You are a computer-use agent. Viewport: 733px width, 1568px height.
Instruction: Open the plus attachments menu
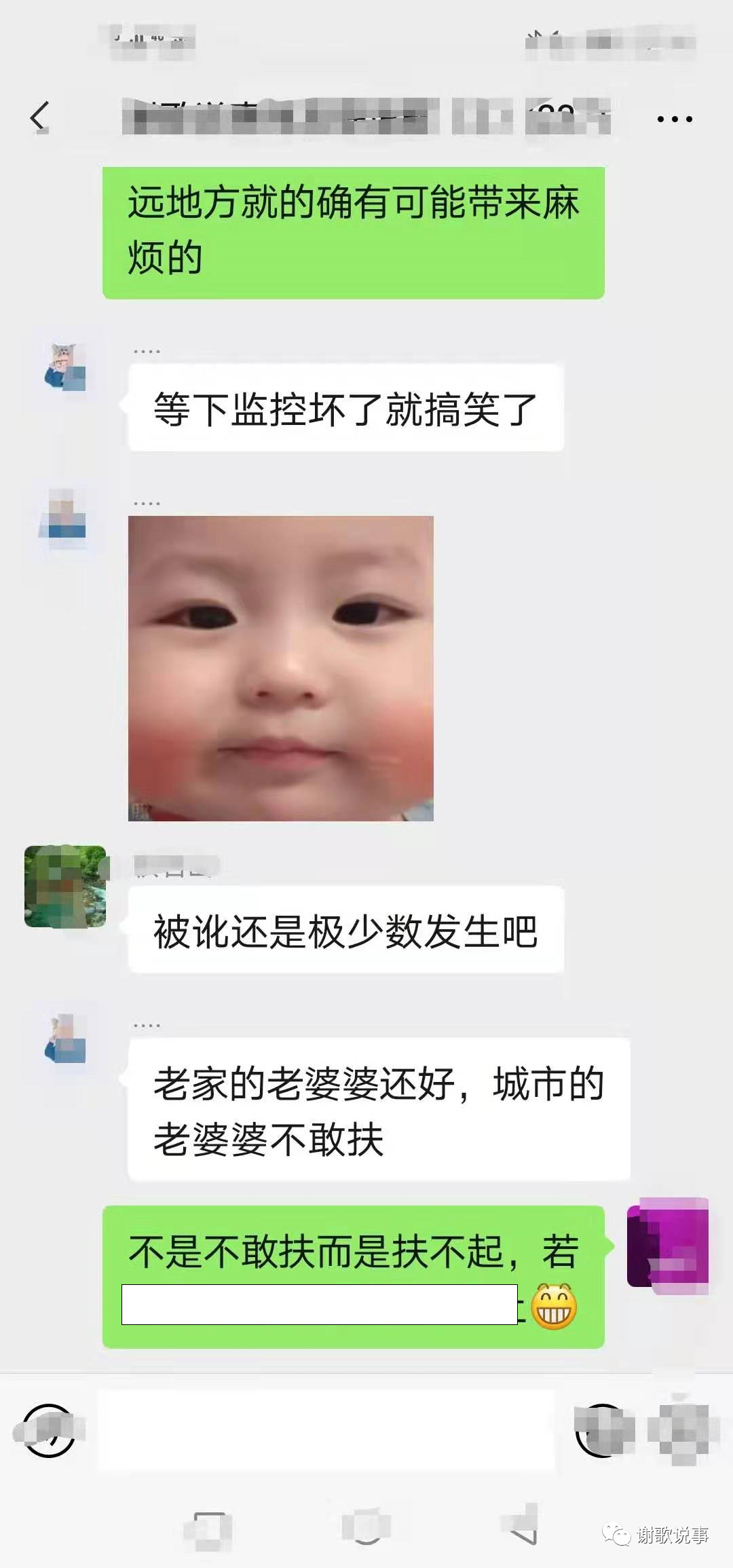(682, 1430)
